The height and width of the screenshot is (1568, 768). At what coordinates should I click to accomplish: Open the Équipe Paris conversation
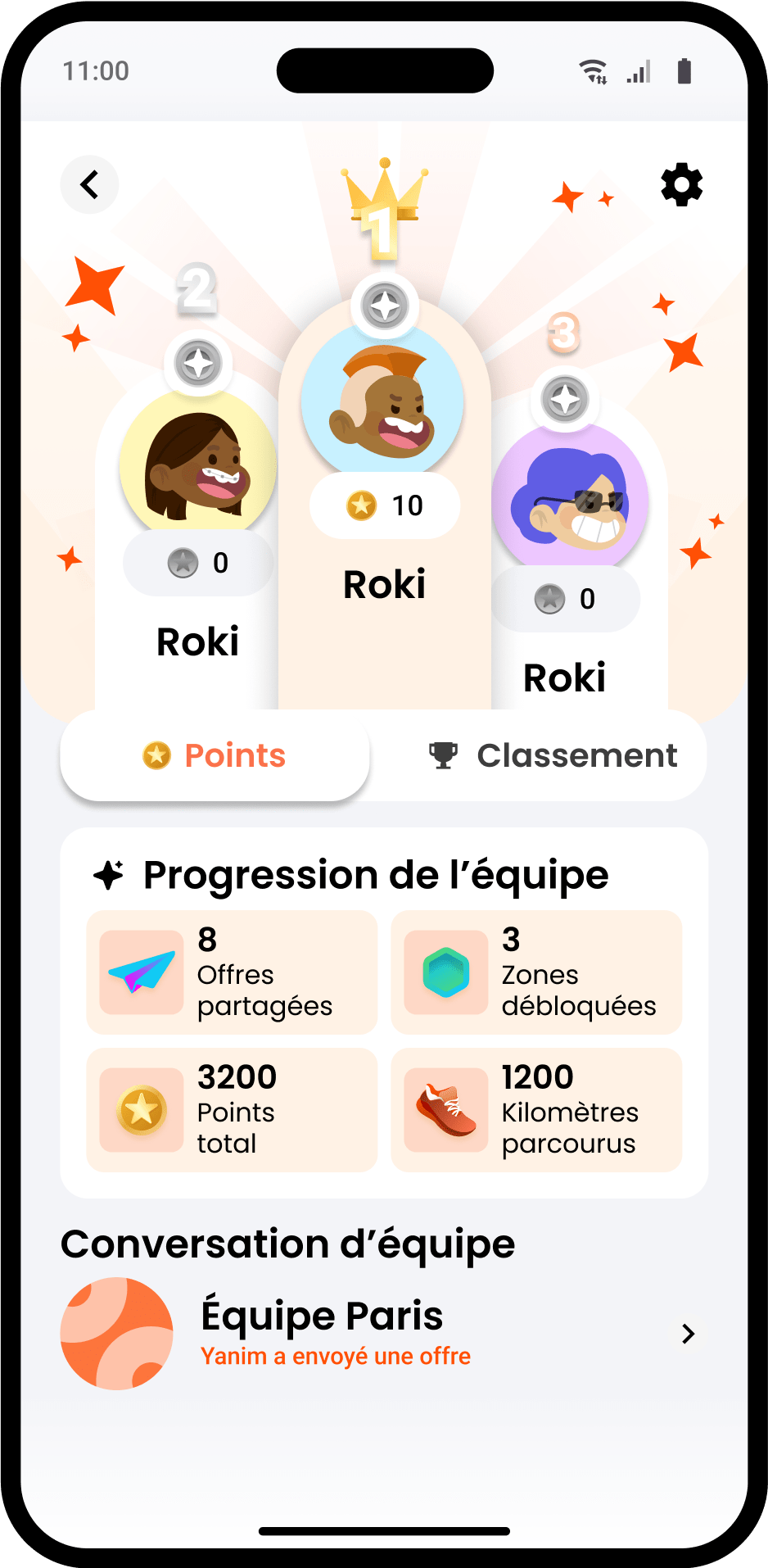pos(382,1334)
